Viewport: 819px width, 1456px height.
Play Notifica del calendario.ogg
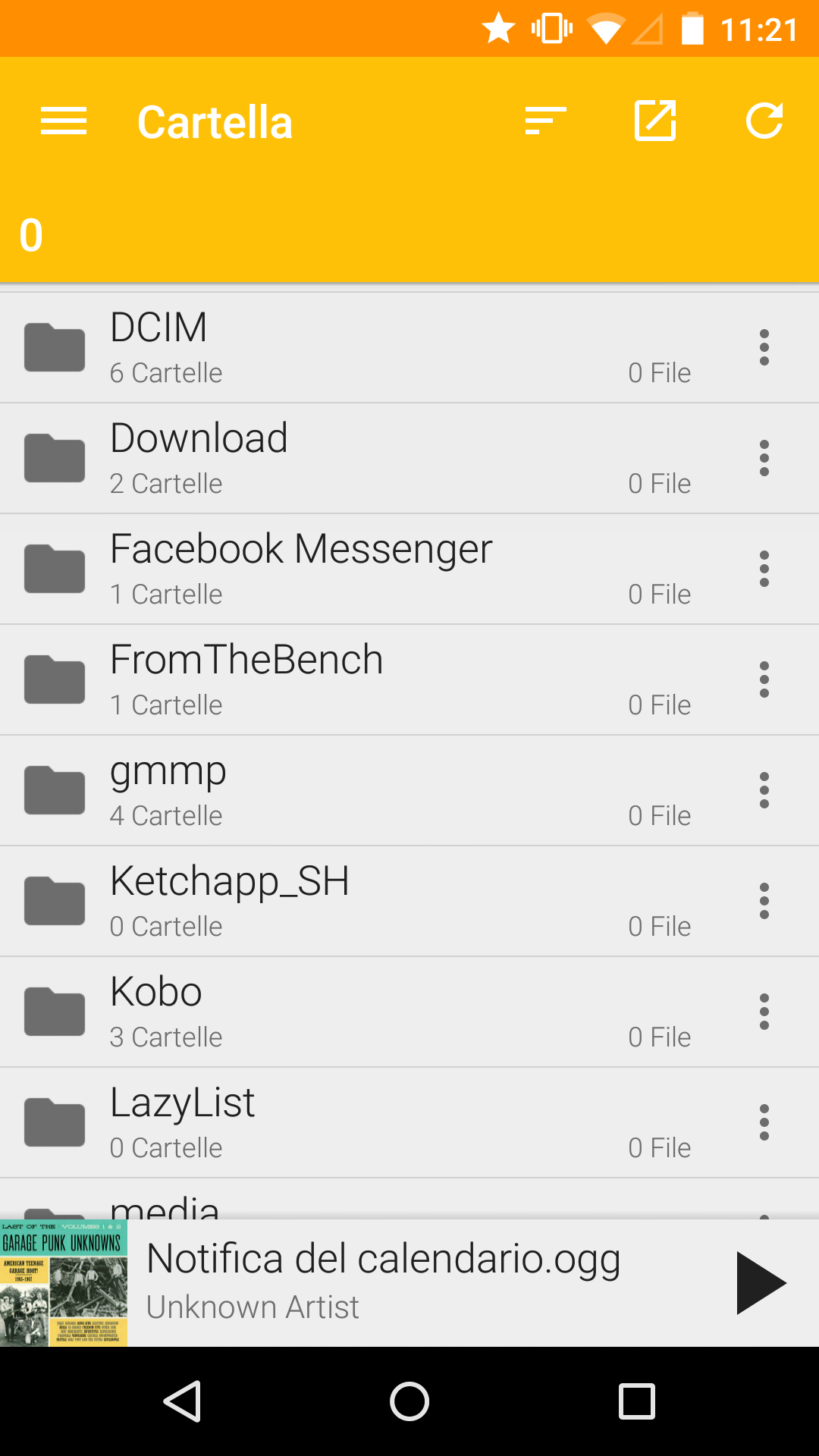coord(761,1283)
